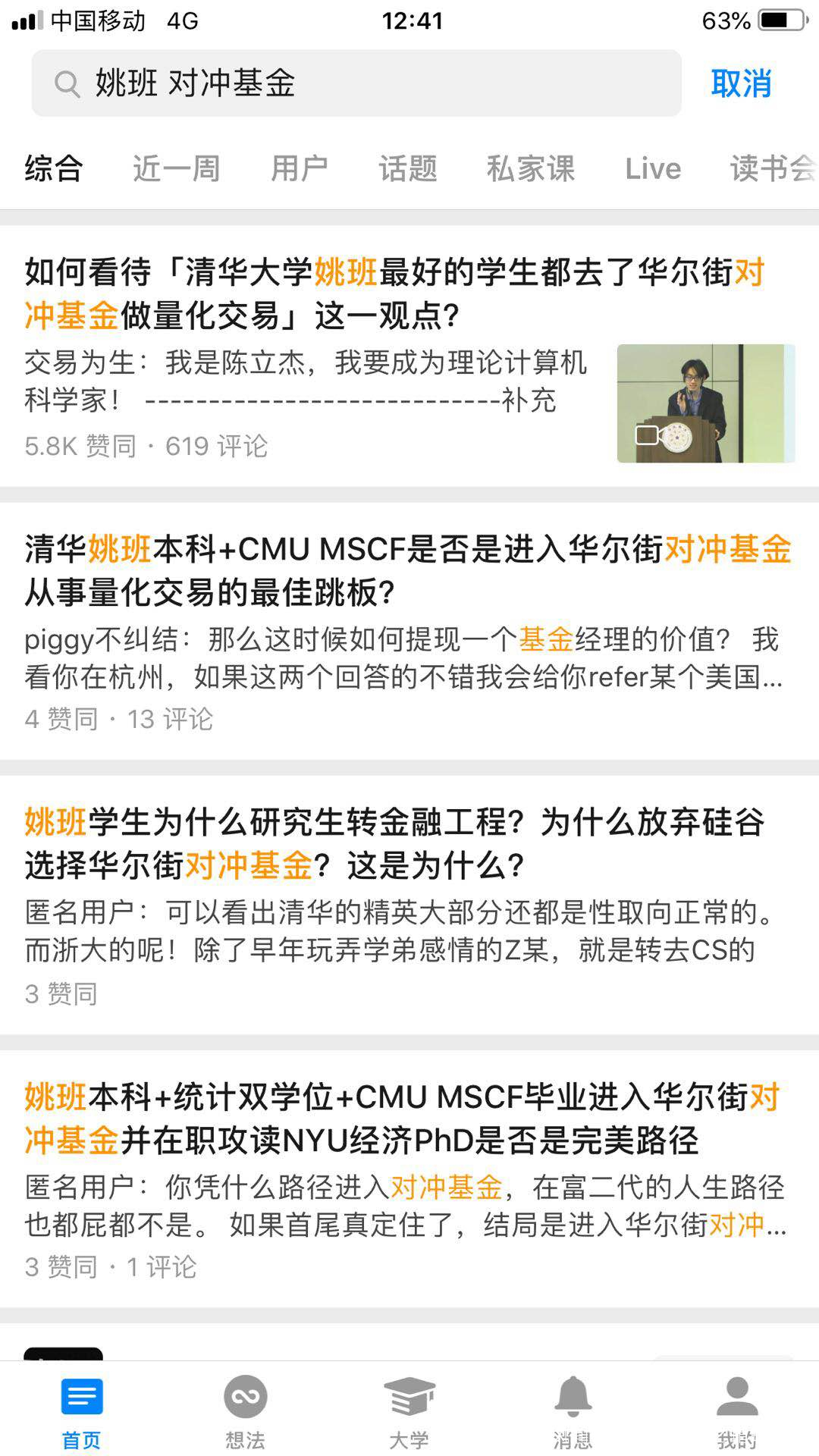
Task: Show 用户 search results
Action: pos(300,168)
